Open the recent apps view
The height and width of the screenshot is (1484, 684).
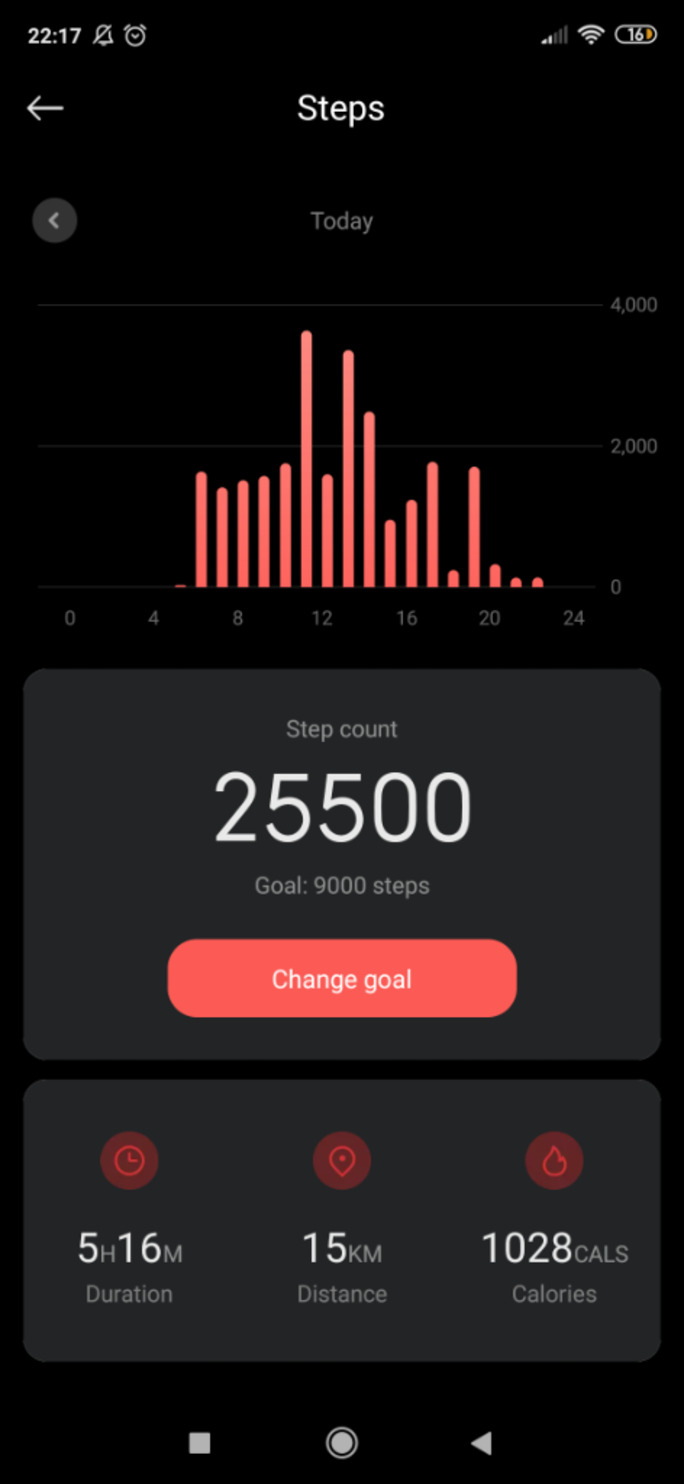200,1442
